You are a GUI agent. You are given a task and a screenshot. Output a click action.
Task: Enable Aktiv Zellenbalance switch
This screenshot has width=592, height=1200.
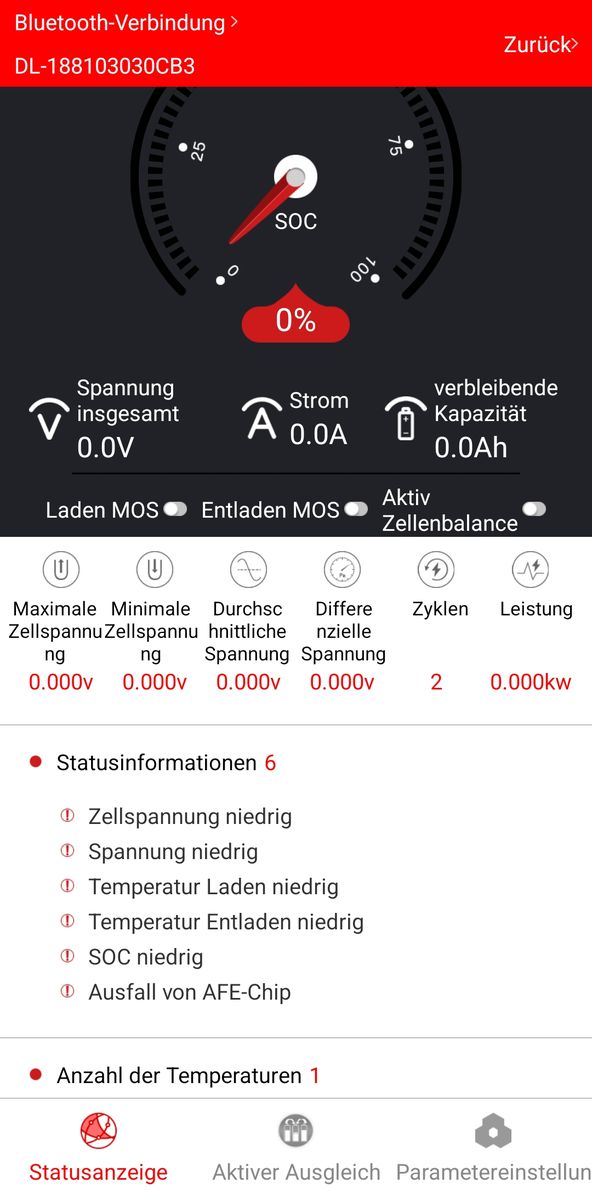pos(534,509)
